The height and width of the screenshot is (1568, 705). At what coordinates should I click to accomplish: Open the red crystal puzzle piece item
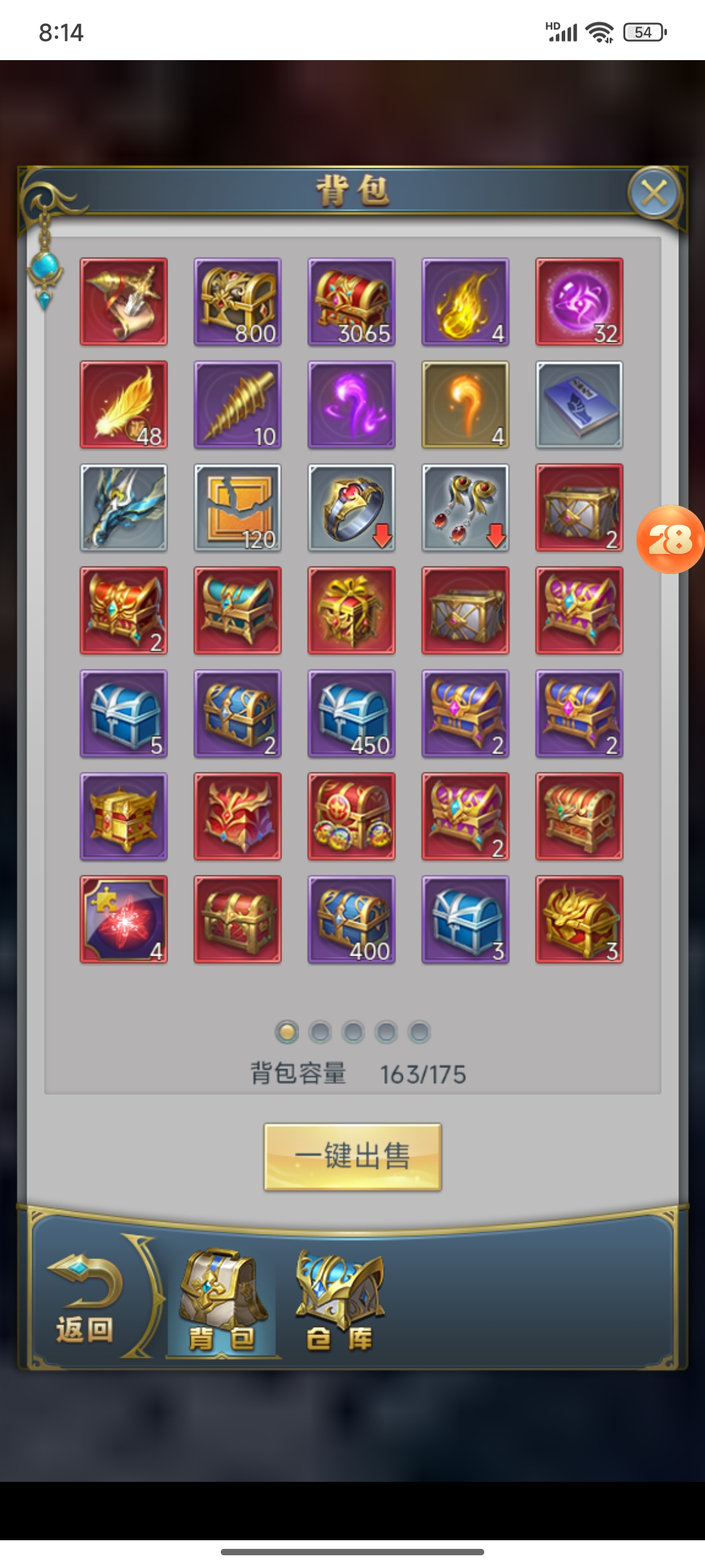click(x=124, y=919)
